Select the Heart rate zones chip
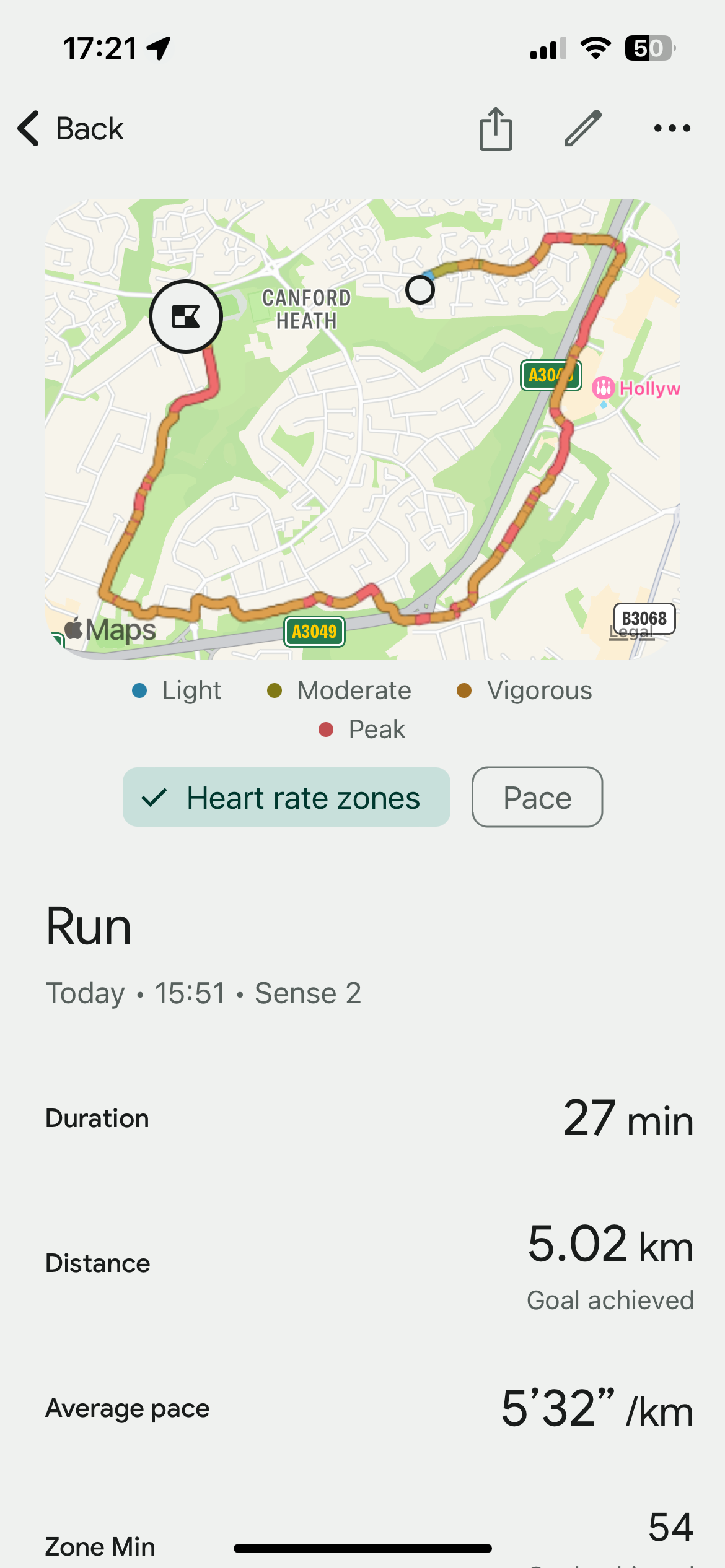 pyautogui.click(x=286, y=797)
